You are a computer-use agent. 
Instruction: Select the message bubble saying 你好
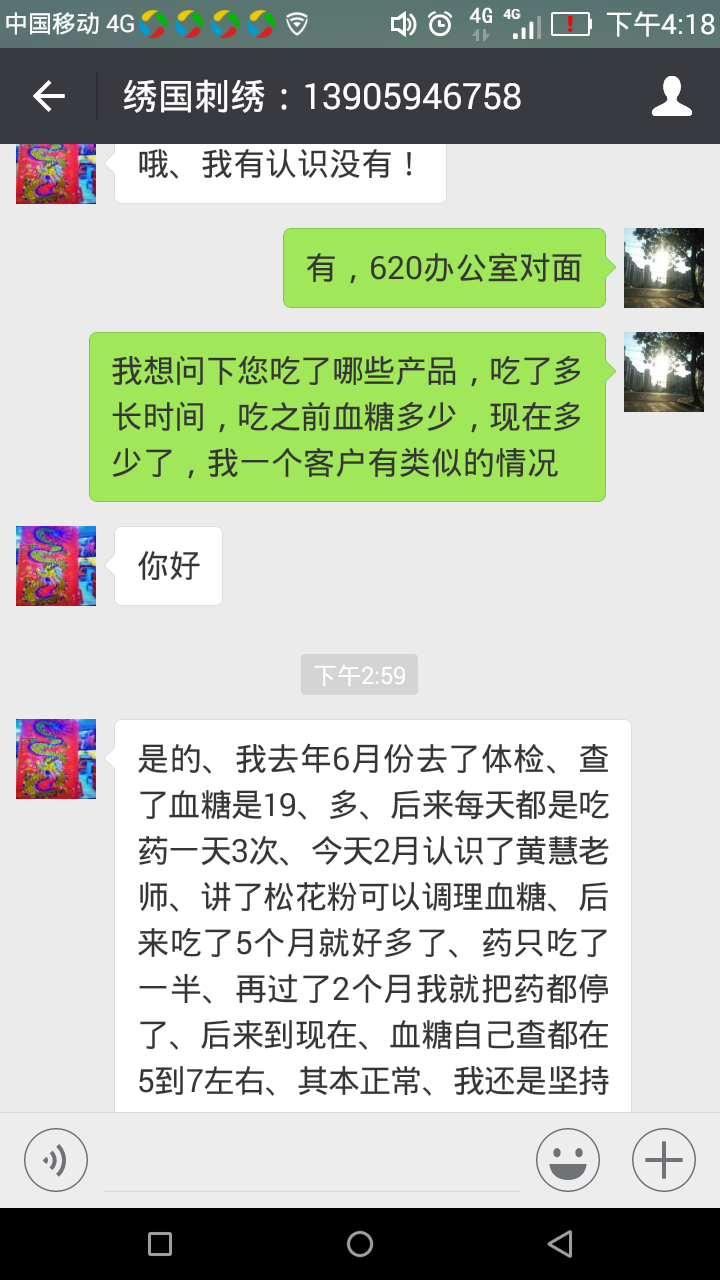click(x=168, y=565)
